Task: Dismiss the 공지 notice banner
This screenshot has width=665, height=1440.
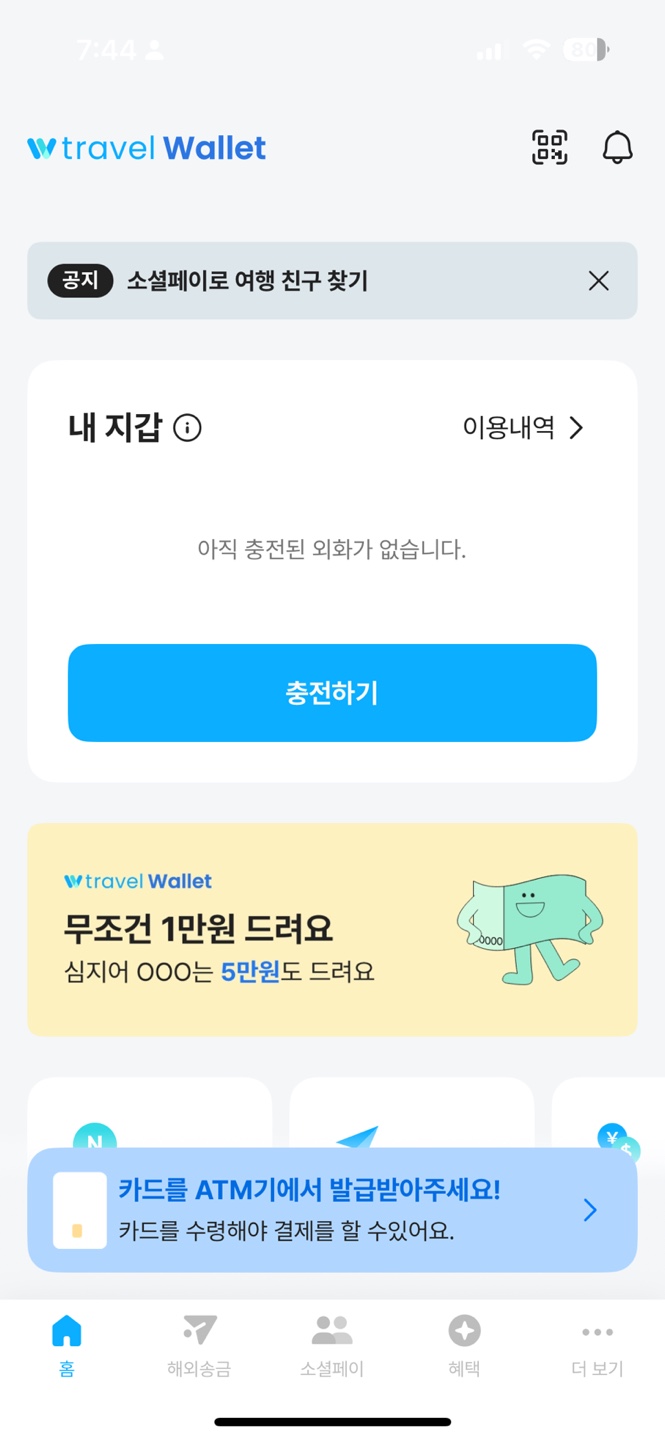Action: pyautogui.click(x=599, y=281)
